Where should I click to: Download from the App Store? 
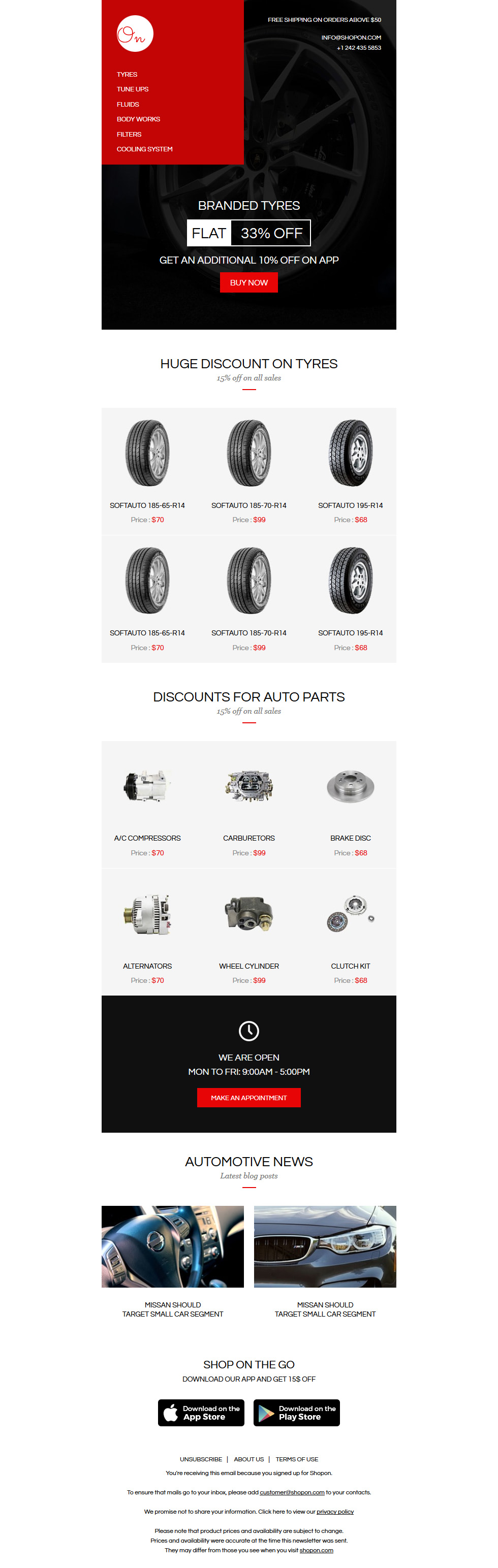pos(201,1412)
